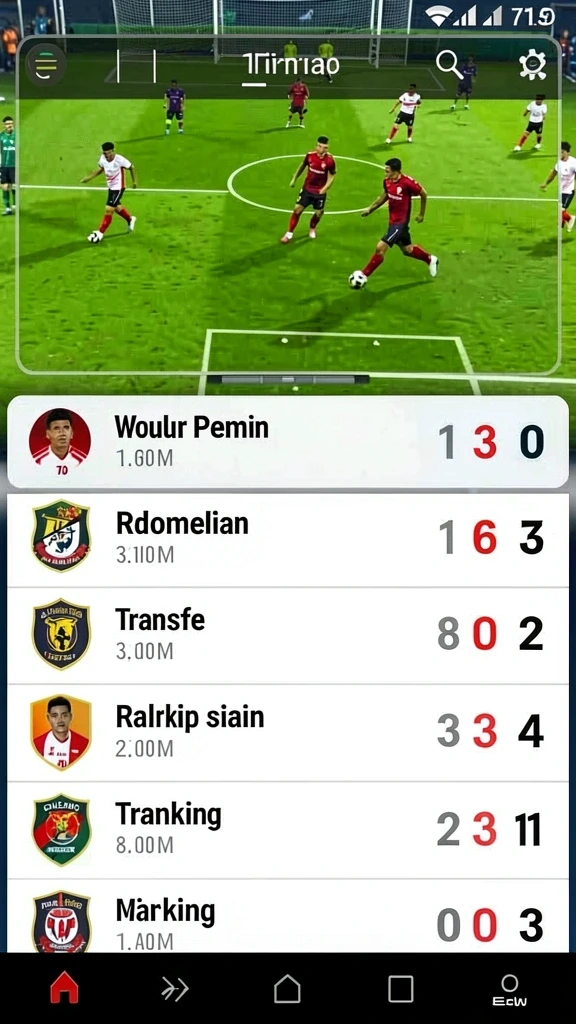Tap the double-arrow forward icon
This screenshot has width=576, height=1024.
(175, 989)
